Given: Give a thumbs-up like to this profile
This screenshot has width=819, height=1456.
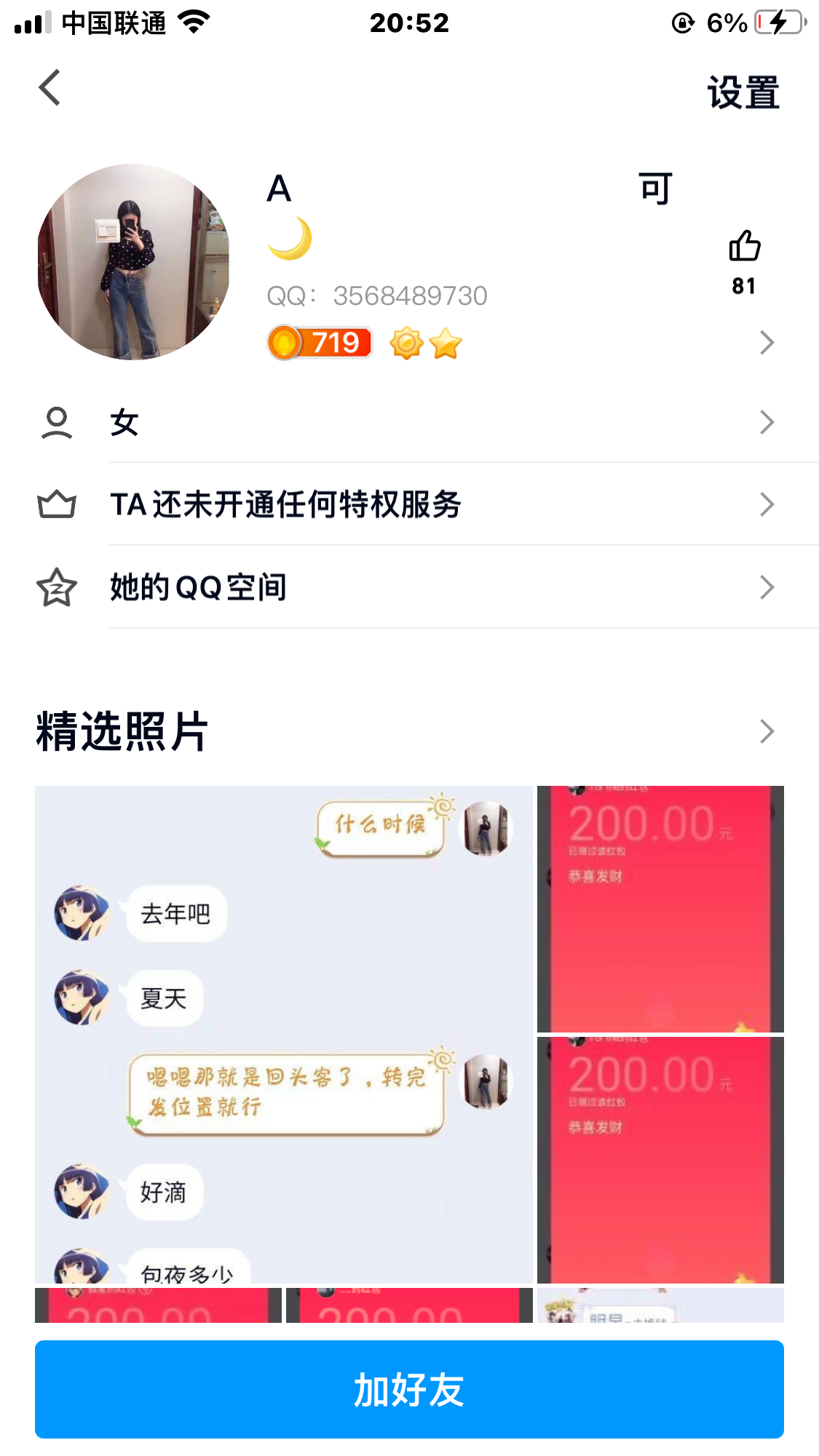Looking at the screenshot, I should click(x=744, y=247).
